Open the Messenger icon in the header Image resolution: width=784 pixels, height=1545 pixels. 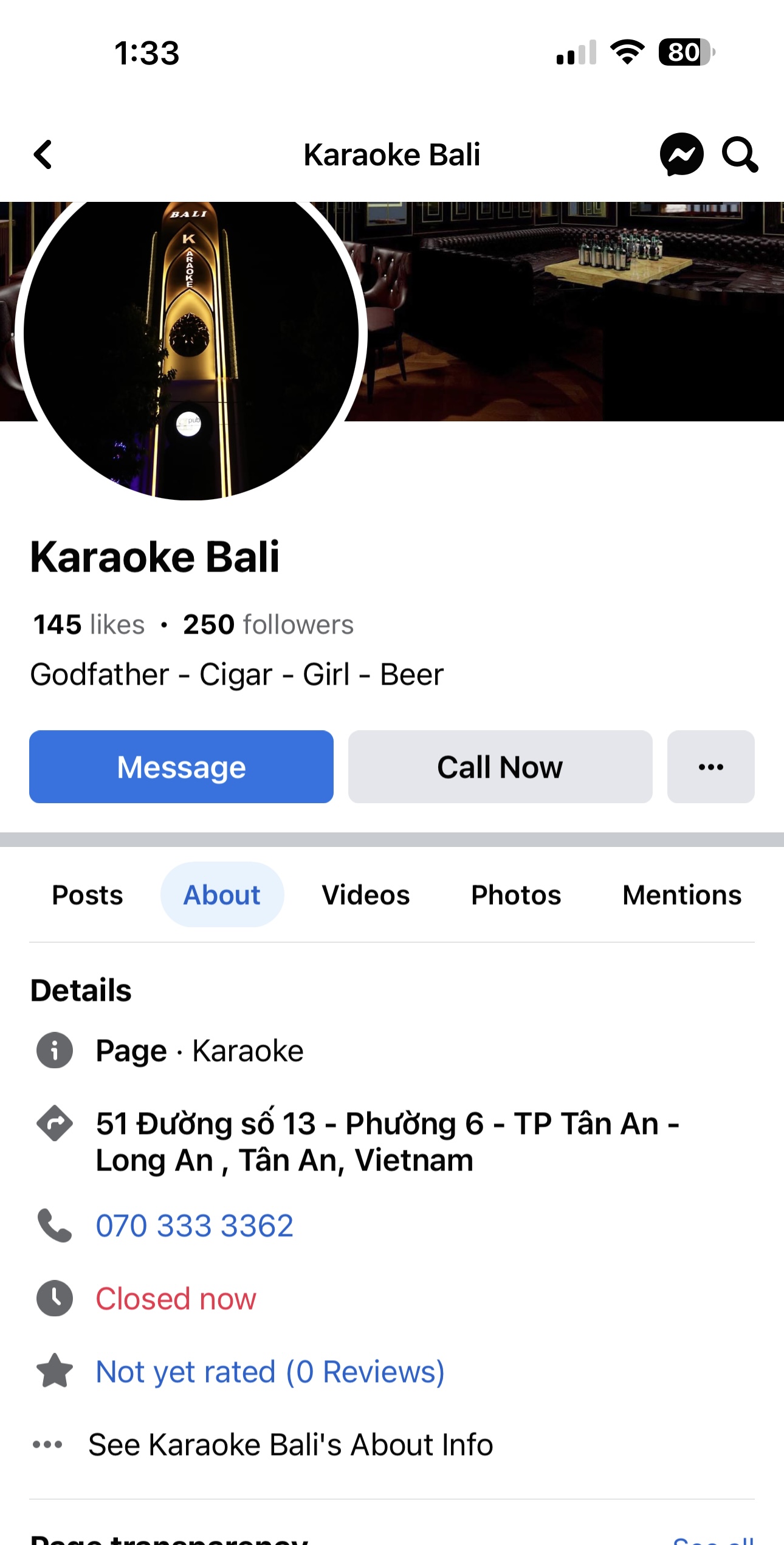click(681, 154)
